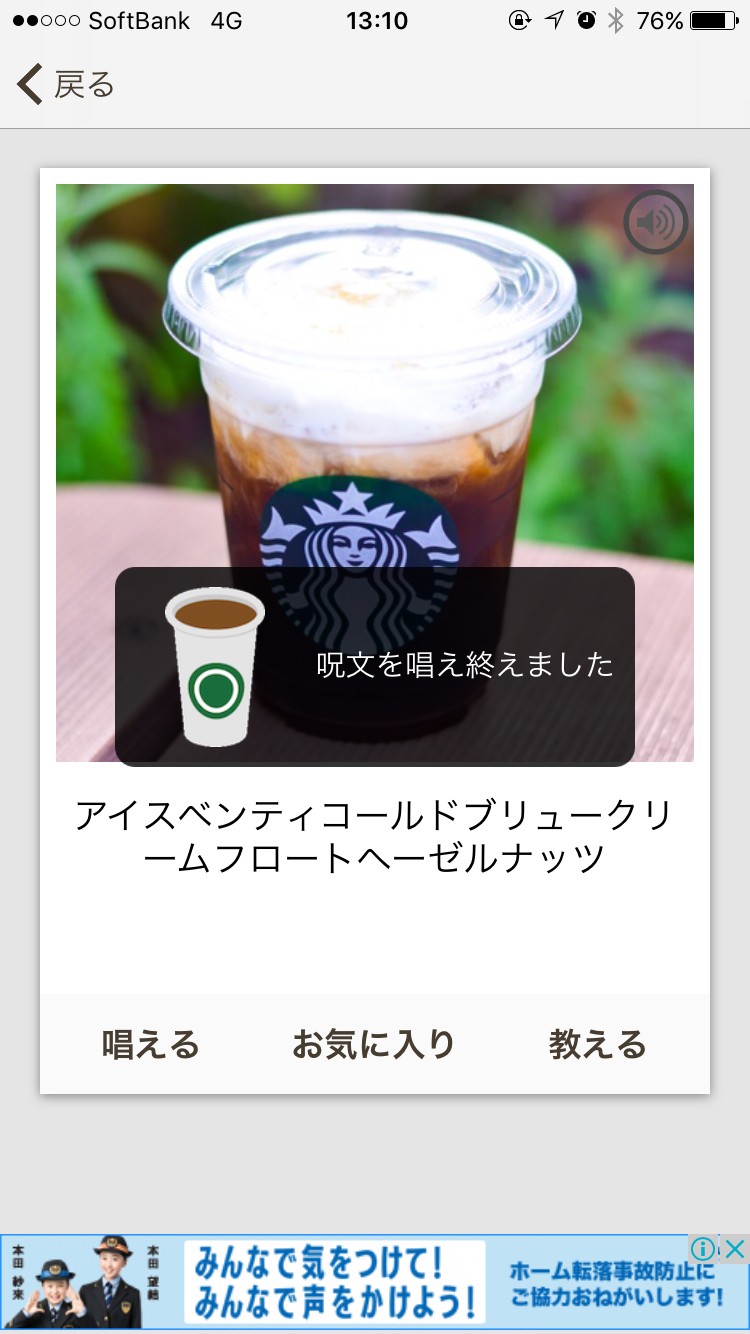Tap the 教える button
The height and width of the screenshot is (1334, 750).
(598, 1045)
